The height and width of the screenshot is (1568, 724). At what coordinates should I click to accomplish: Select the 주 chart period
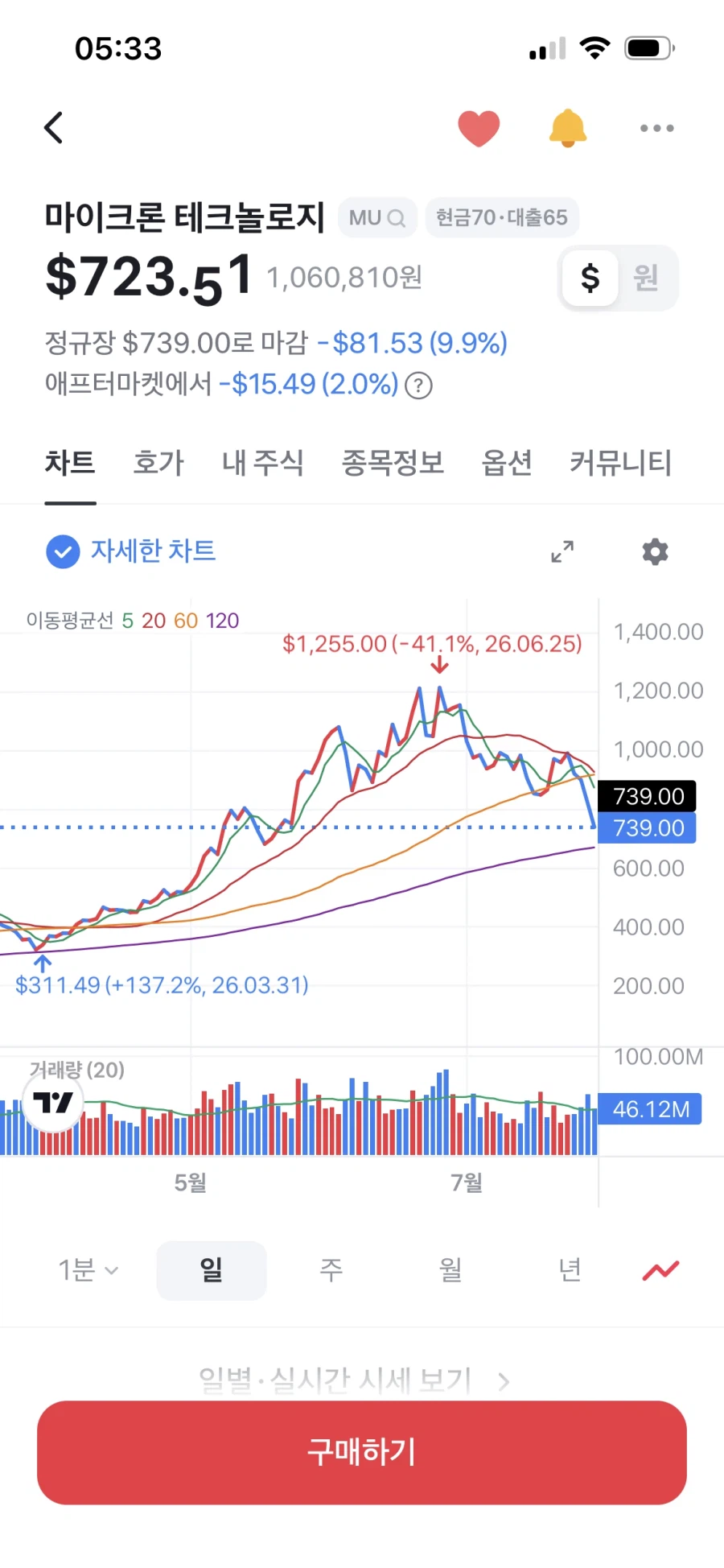tap(331, 1270)
